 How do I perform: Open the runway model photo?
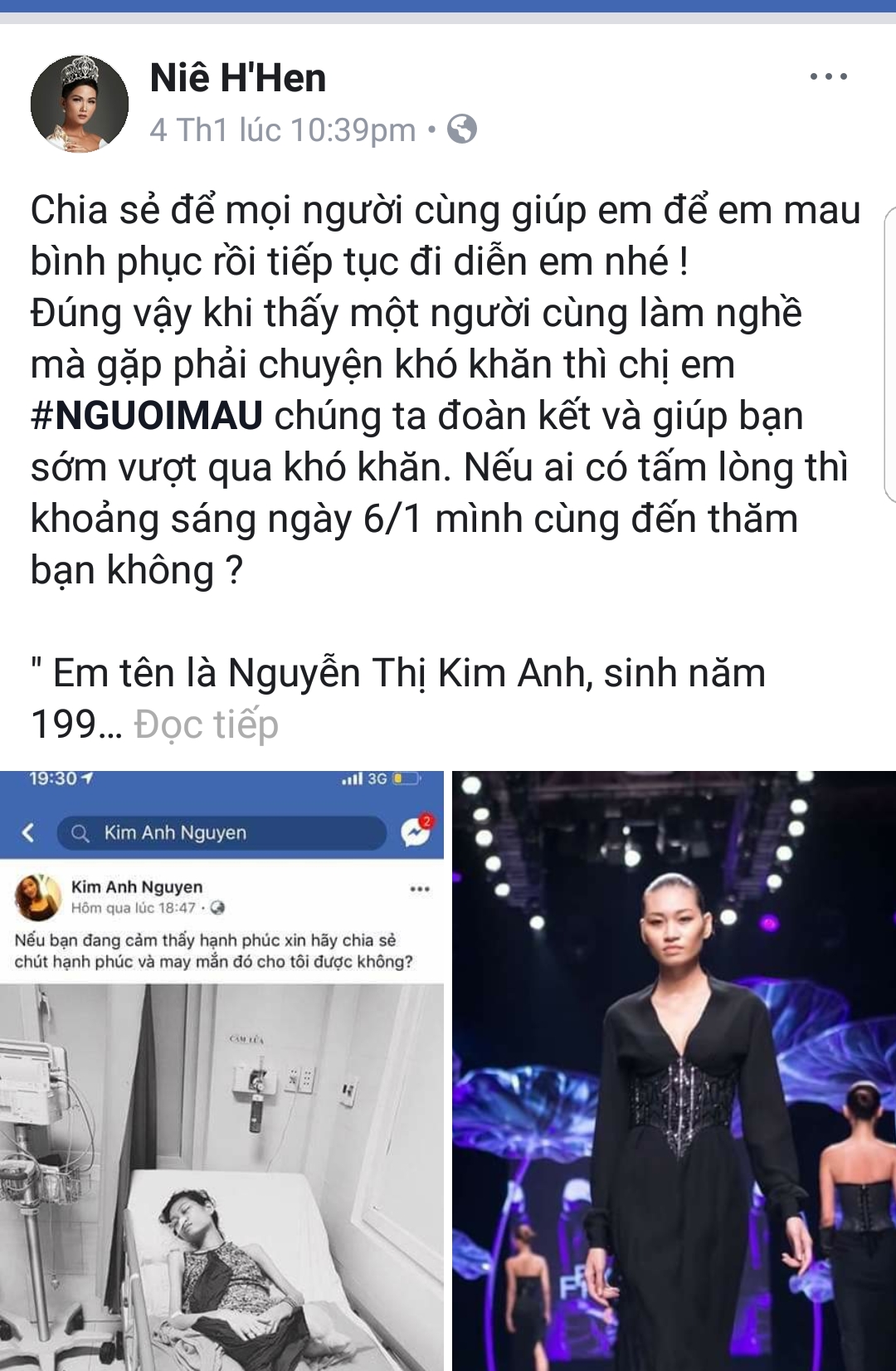674,1071
